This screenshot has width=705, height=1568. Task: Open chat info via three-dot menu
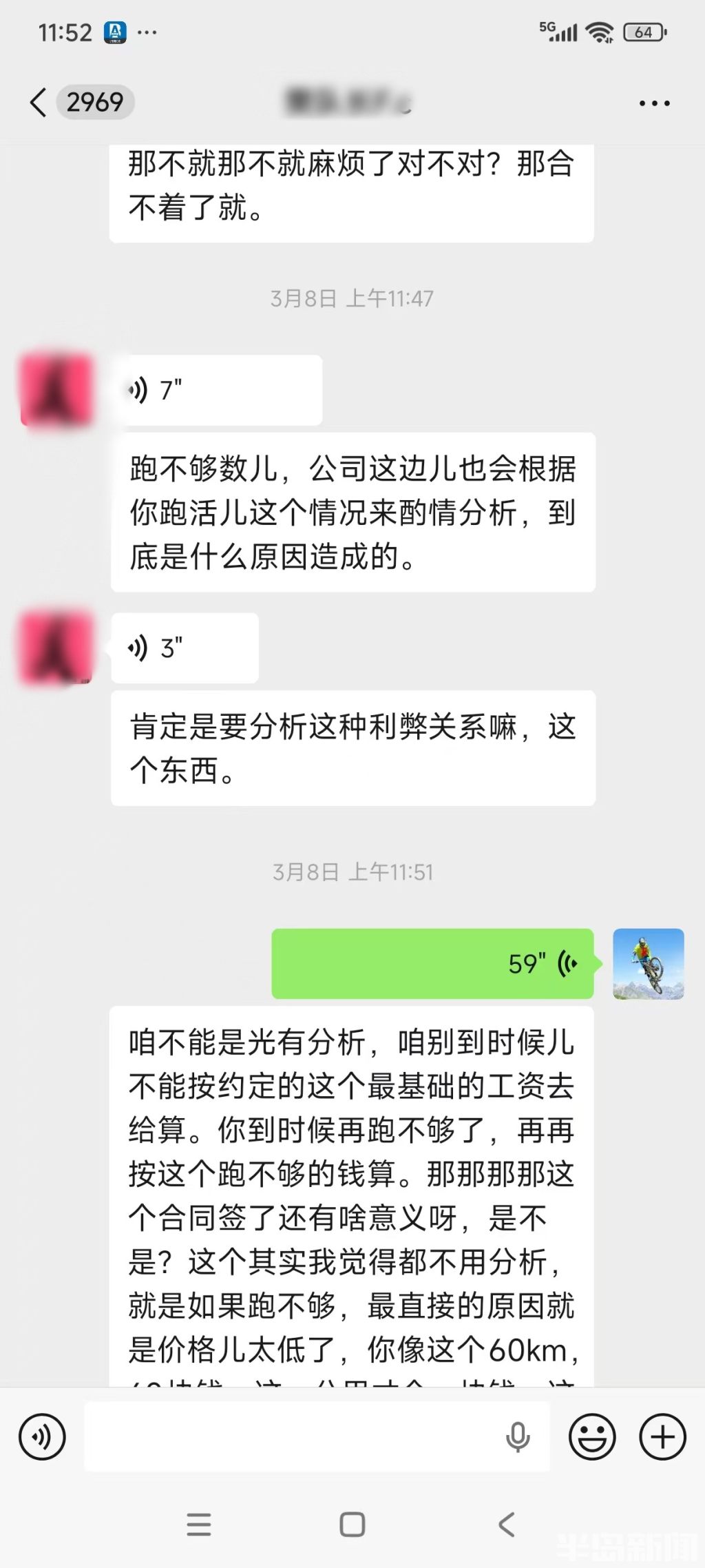tap(653, 103)
